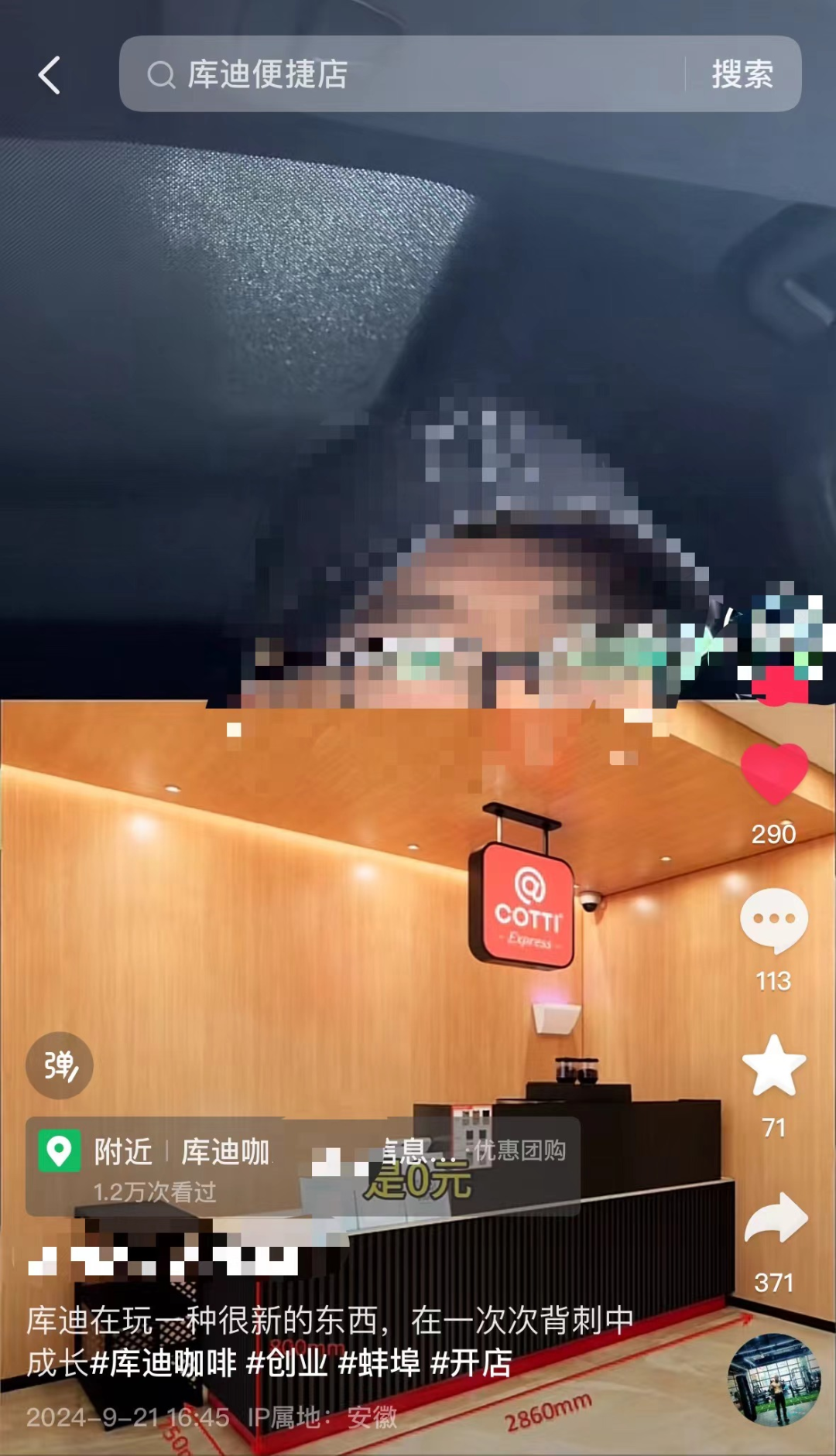The width and height of the screenshot is (836, 1456).
Task: Open the #库迪咖啡 hashtag
Action: coord(163,1363)
